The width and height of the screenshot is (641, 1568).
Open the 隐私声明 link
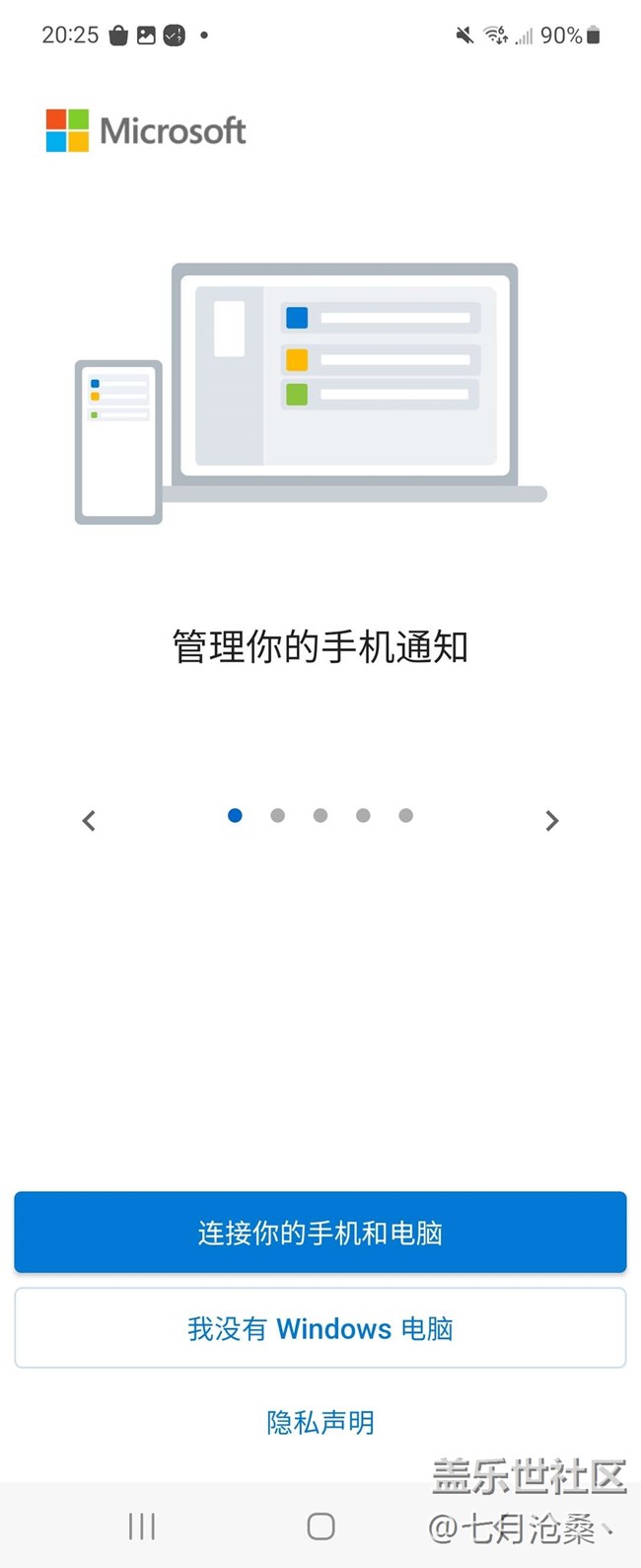coord(320,1422)
